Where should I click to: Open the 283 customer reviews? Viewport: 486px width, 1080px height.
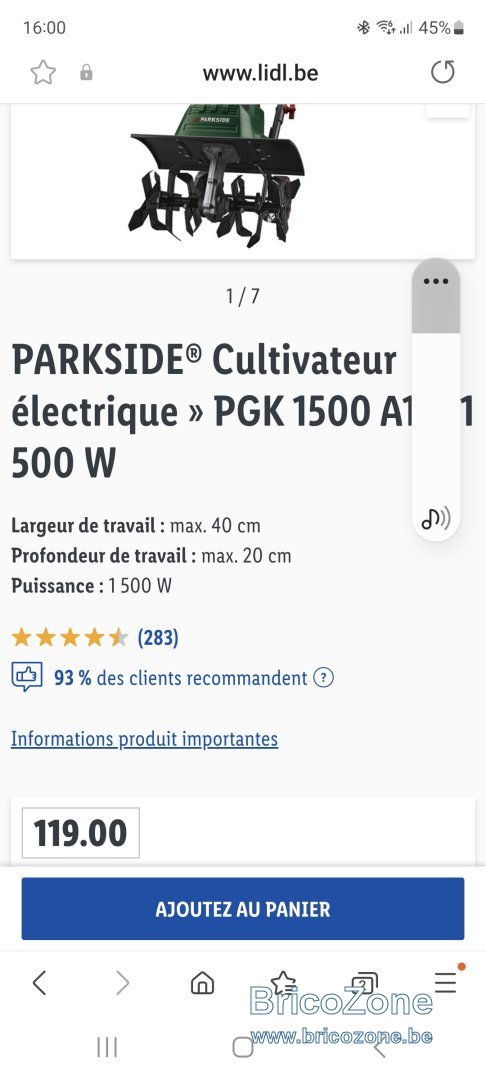pyautogui.click(x=158, y=638)
